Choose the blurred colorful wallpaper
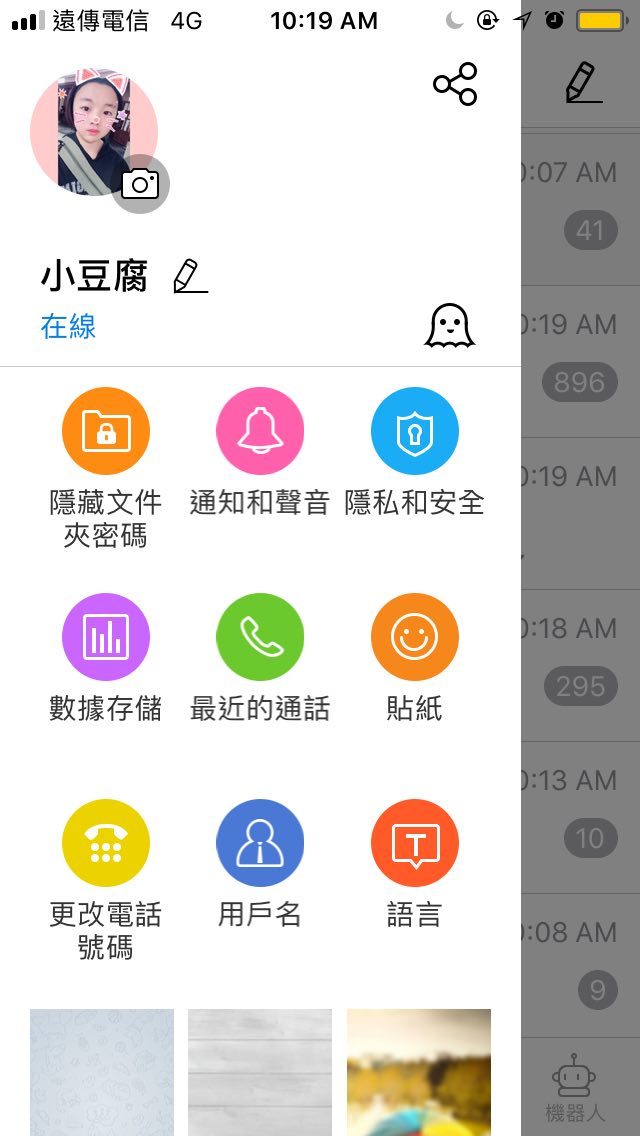Viewport: 640px width, 1136px height. (x=418, y=1072)
